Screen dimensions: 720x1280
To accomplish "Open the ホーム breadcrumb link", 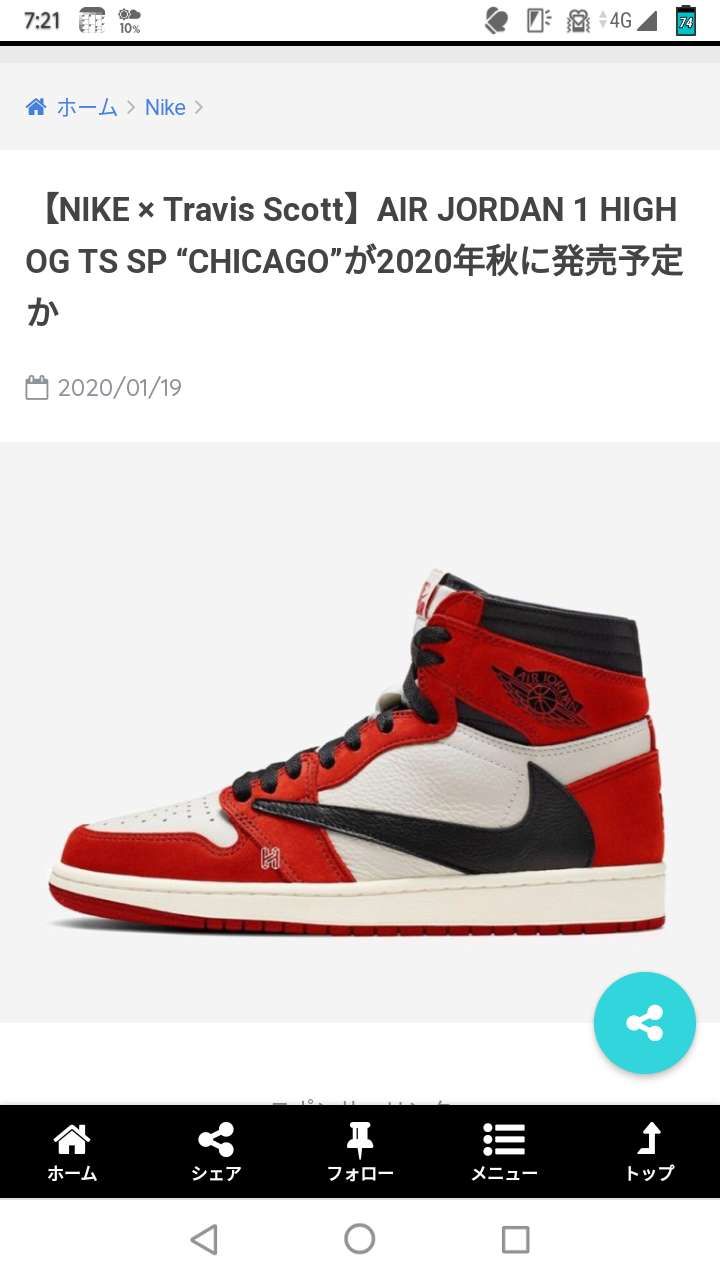I will point(72,107).
